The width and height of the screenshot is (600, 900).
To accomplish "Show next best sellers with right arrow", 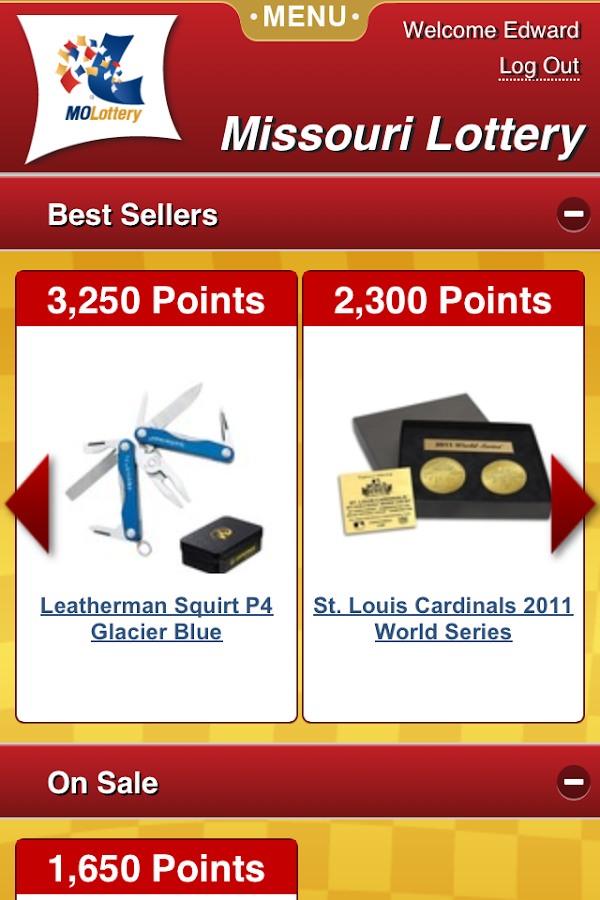I will click(573, 504).
